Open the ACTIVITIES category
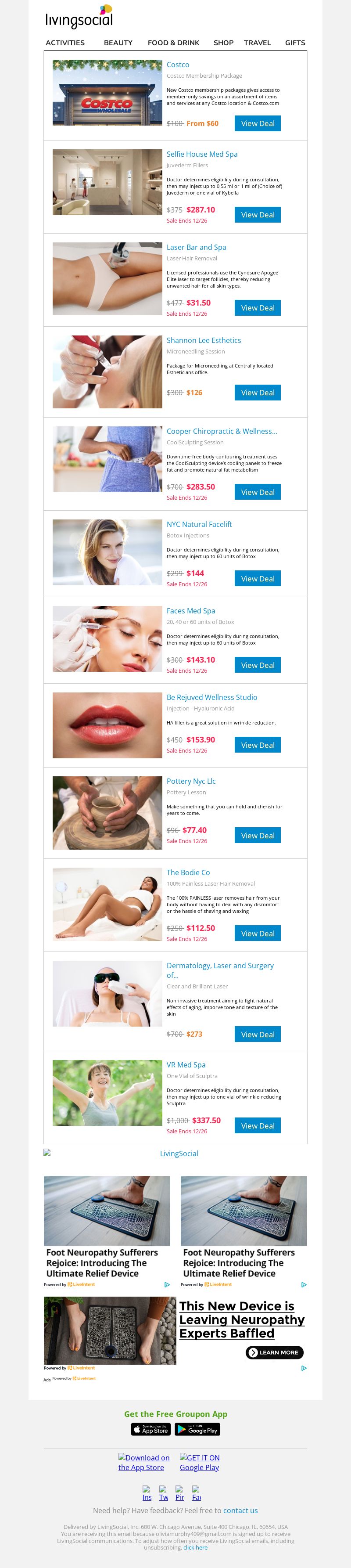Viewport: 351px width, 1568px height. pyautogui.click(x=65, y=43)
